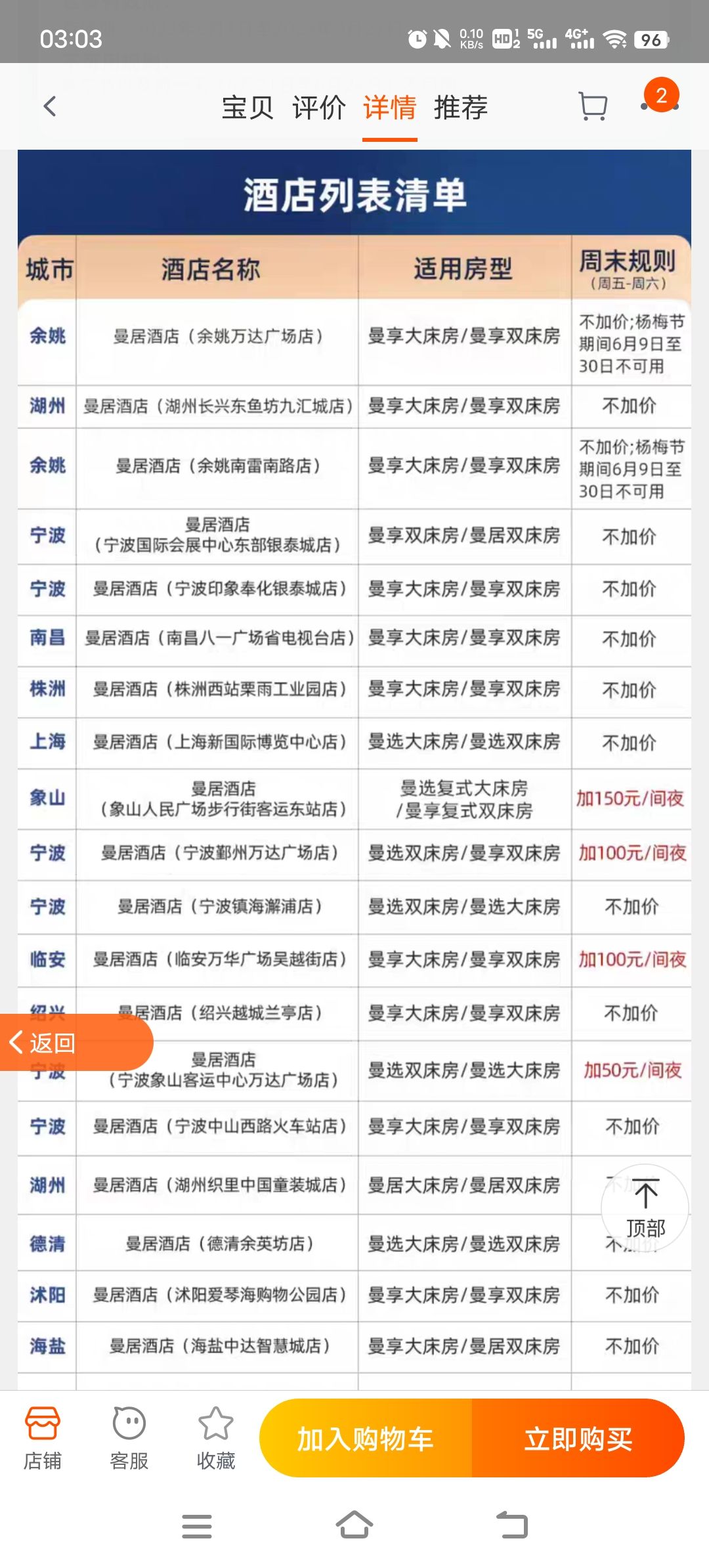Jump to top with 顶部 button

(x=645, y=1208)
